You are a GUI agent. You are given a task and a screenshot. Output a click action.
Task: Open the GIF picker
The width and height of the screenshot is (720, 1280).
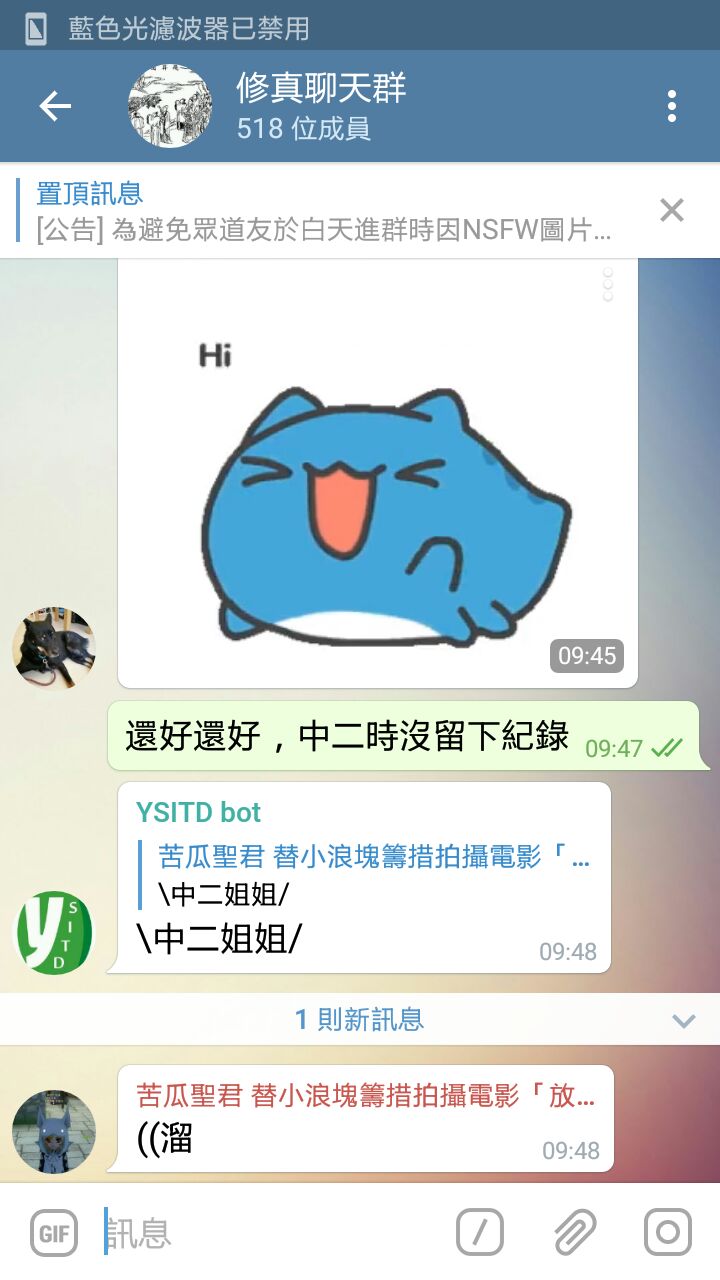54,1232
